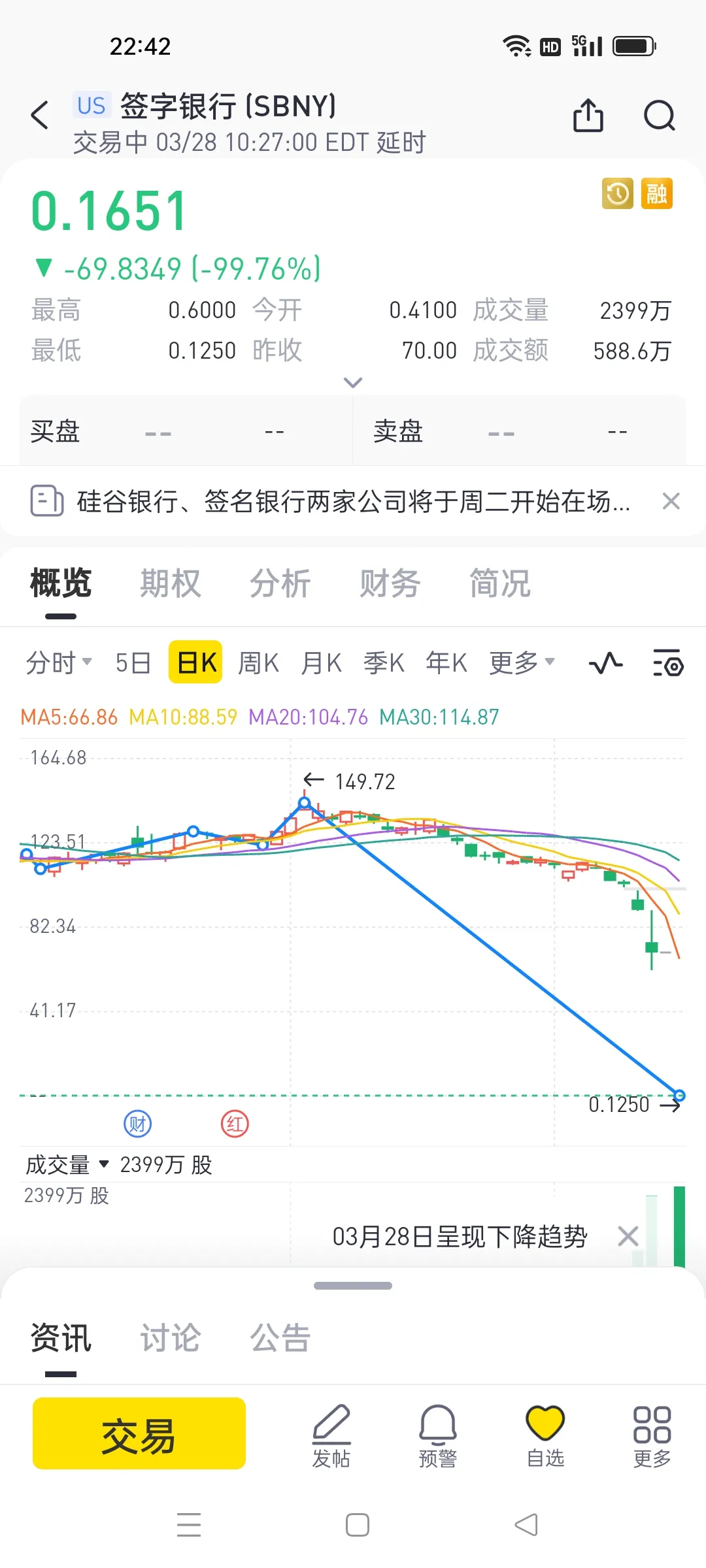Close the 03月28日呈现下降趋势 tip
Viewport: 706px width, 1568px height.
click(628, 1236)
